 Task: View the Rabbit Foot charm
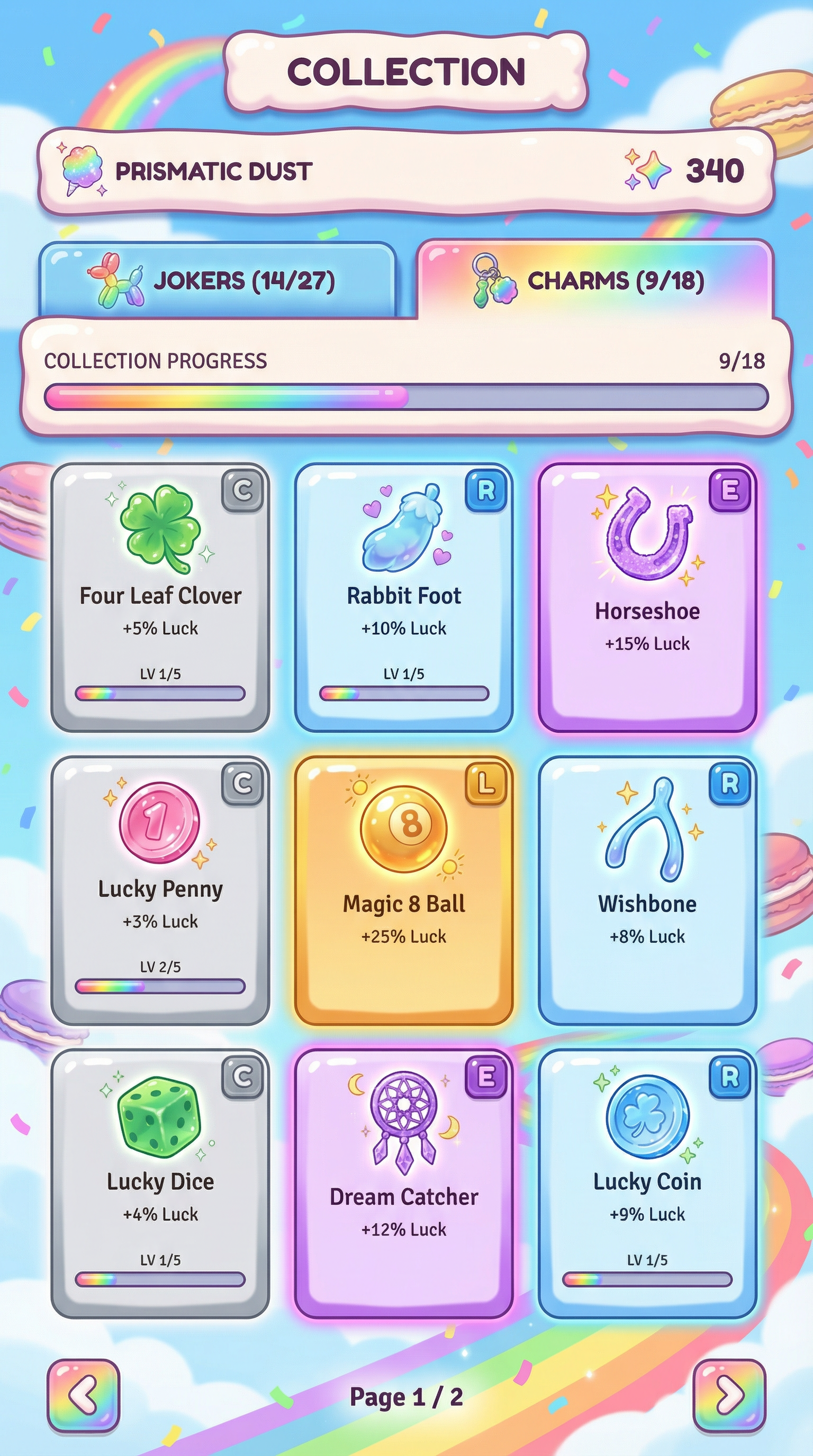click(x=404, y=597)
